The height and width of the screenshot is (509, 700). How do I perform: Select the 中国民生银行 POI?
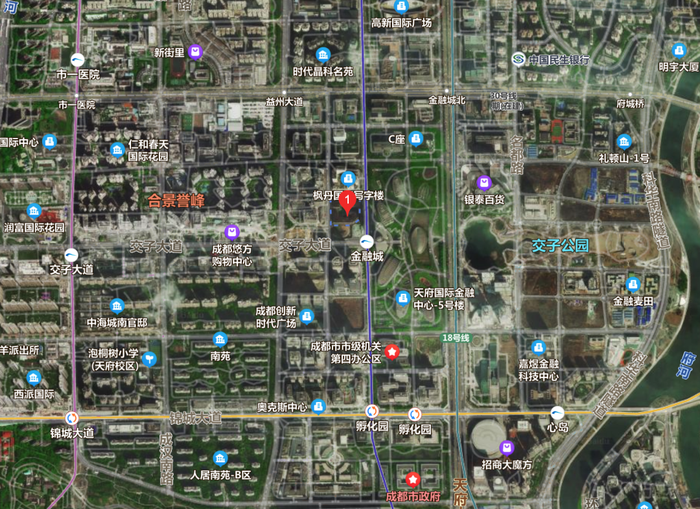click(518, 60)
